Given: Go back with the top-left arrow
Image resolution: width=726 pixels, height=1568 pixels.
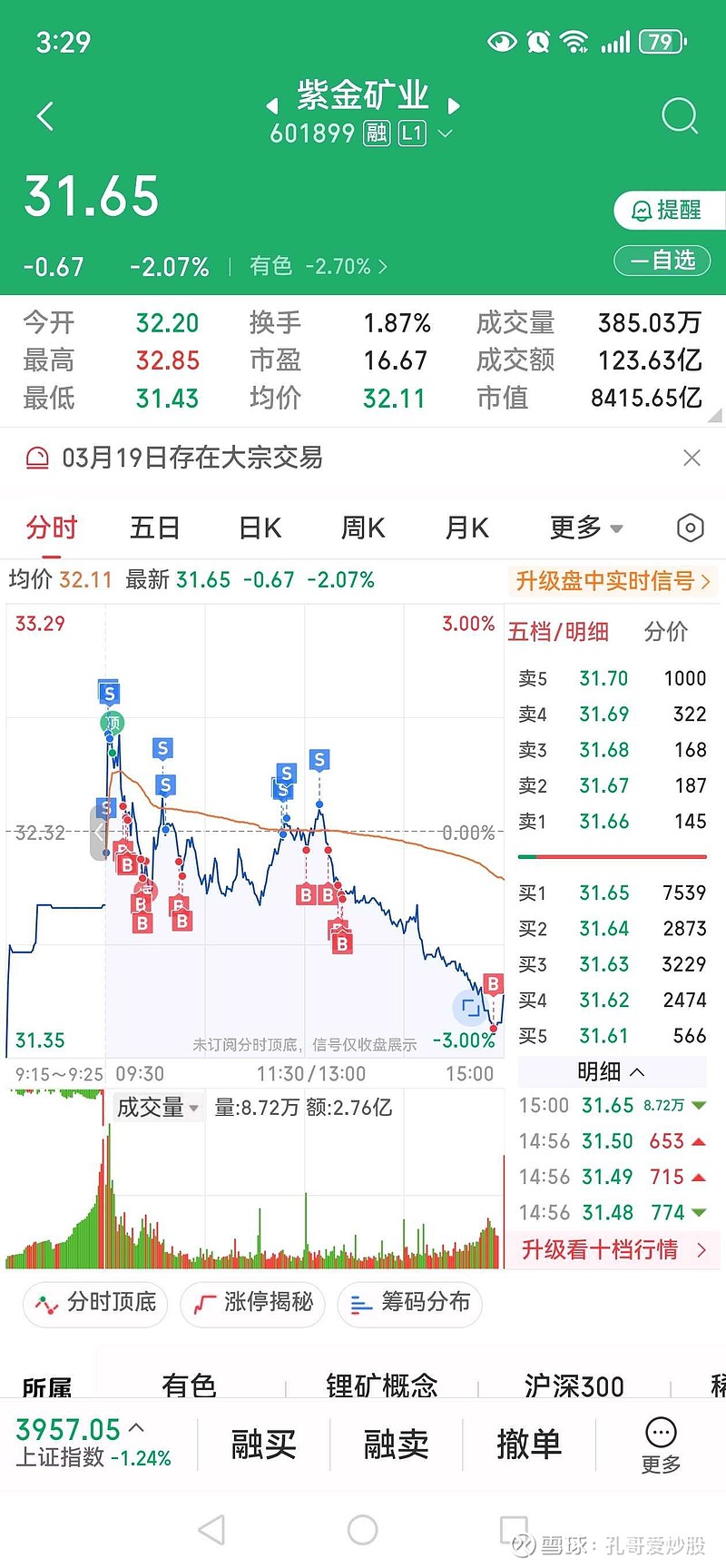Looking at the screenshot, I should 45,116.
